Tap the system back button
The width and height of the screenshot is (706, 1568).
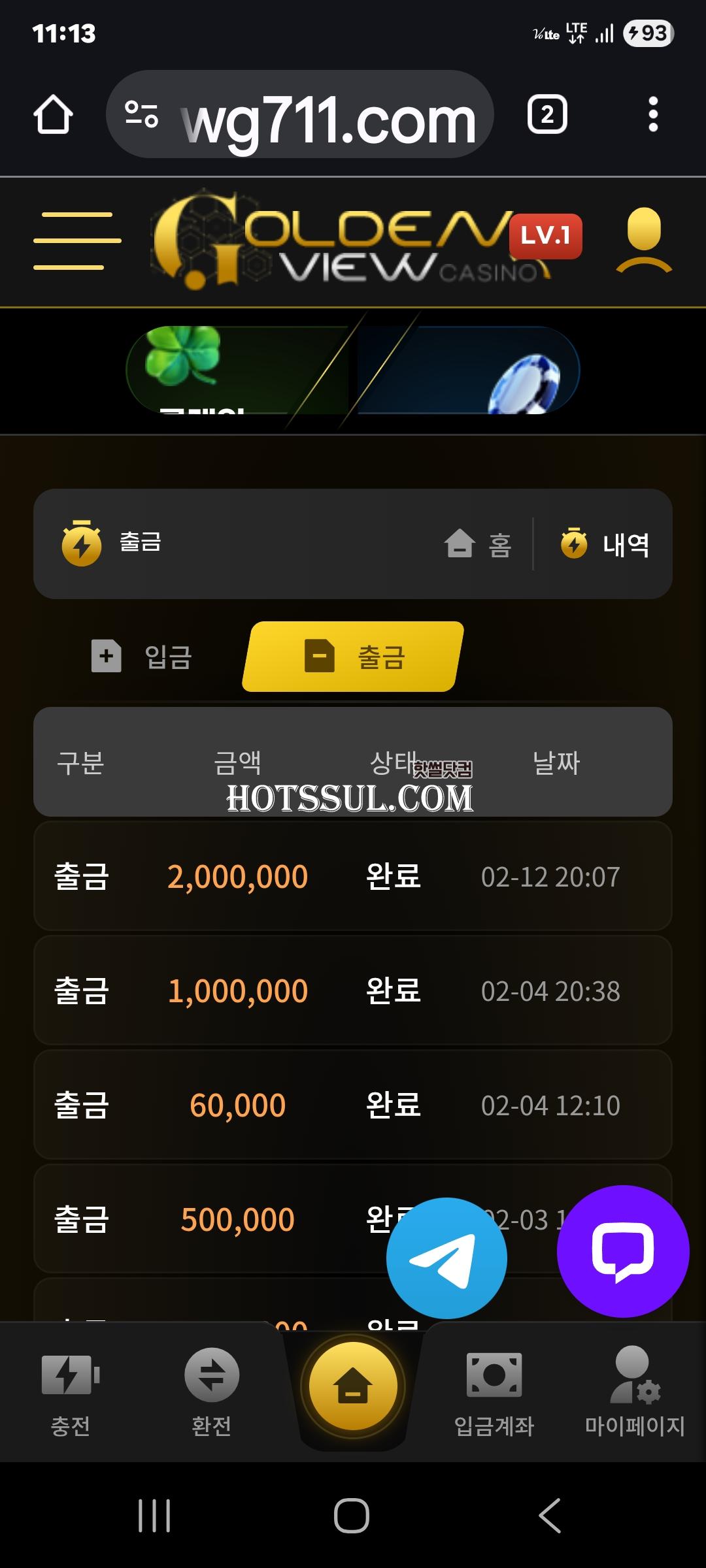click(550, 1515)
